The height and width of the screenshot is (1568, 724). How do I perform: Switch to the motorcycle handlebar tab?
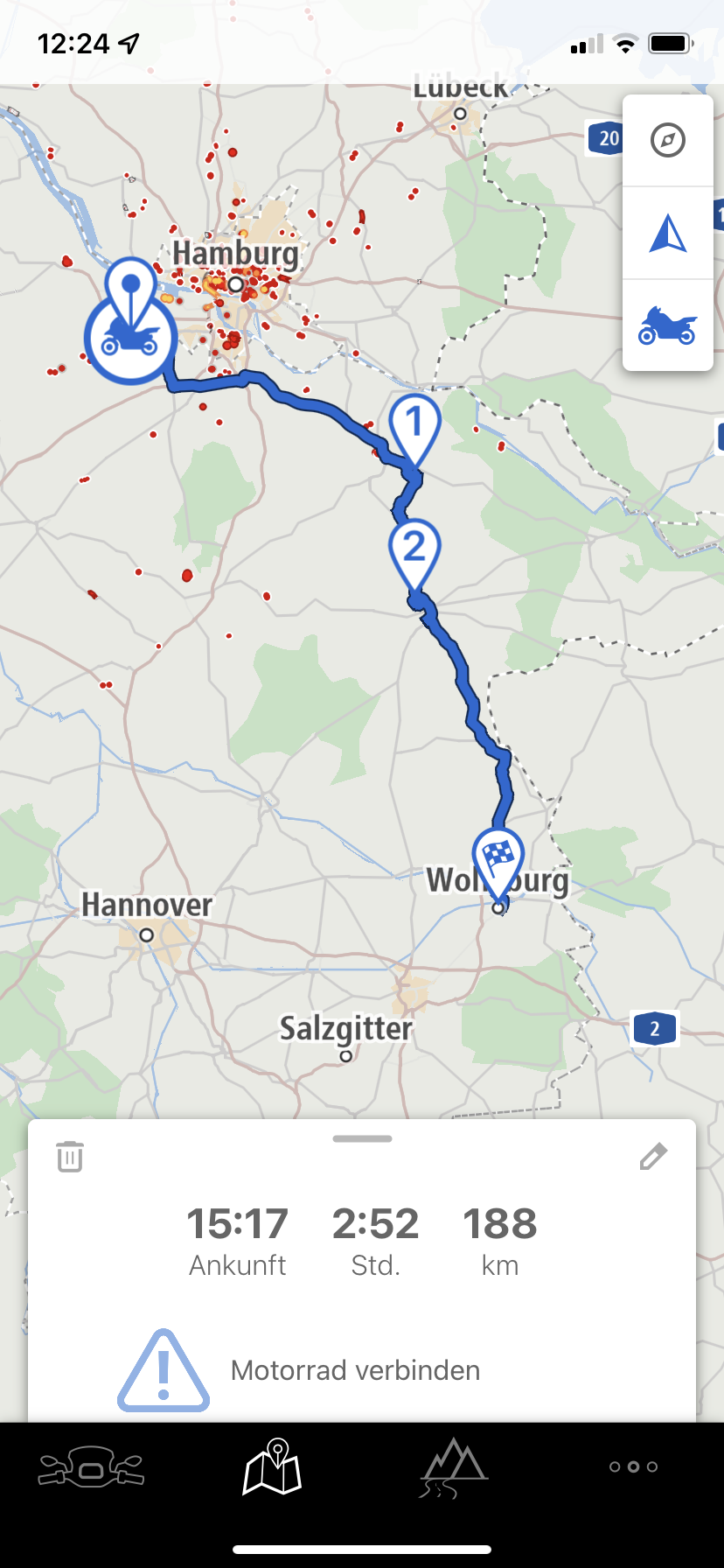pos(91,1466)
